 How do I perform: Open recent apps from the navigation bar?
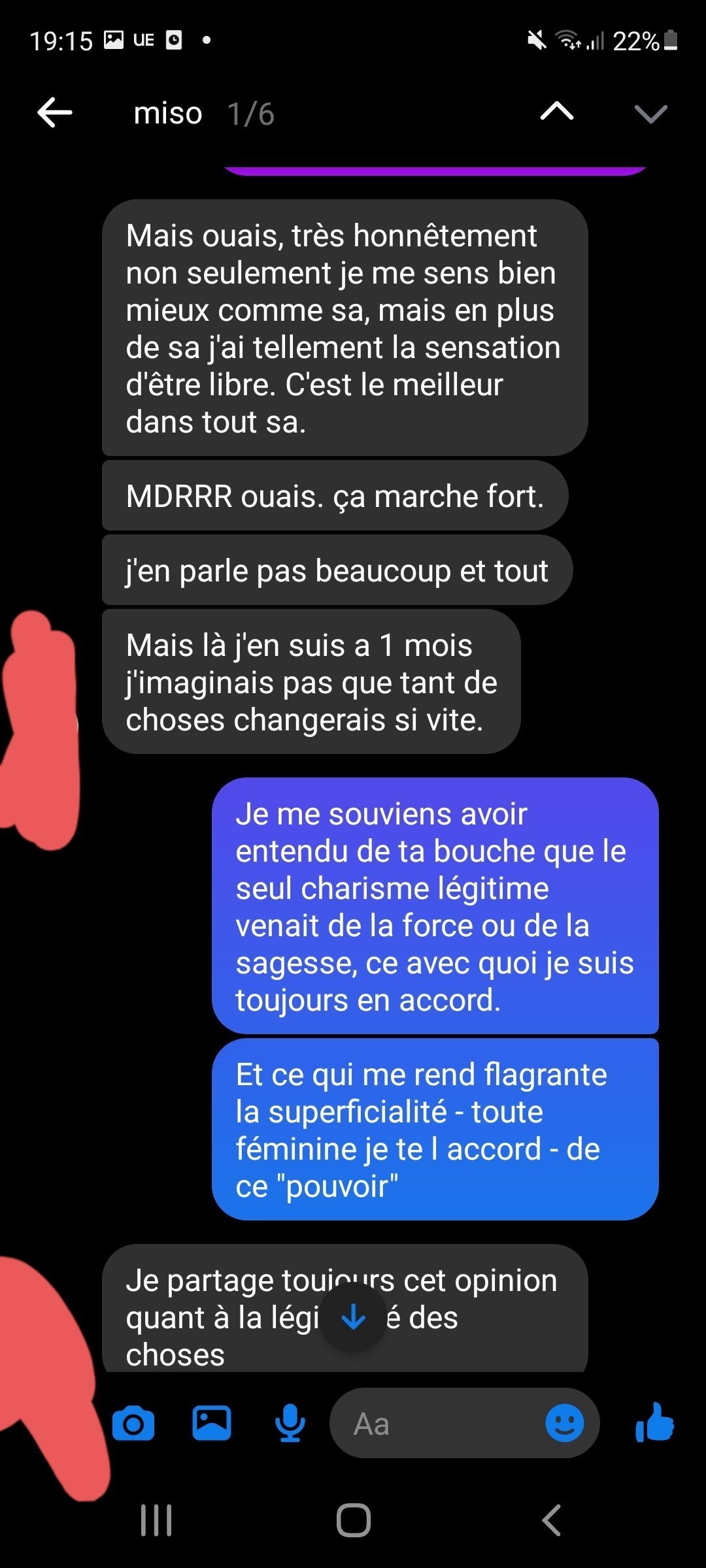pos(157,1520)
